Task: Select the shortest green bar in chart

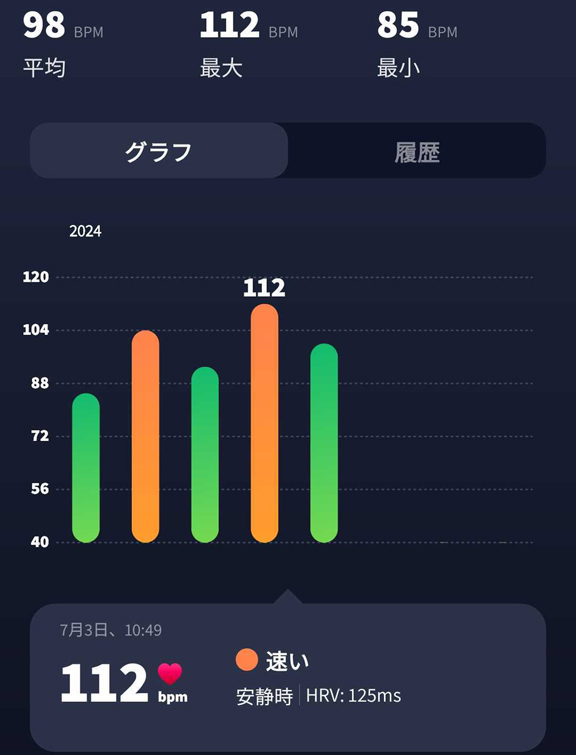Action: coord(86,468)
